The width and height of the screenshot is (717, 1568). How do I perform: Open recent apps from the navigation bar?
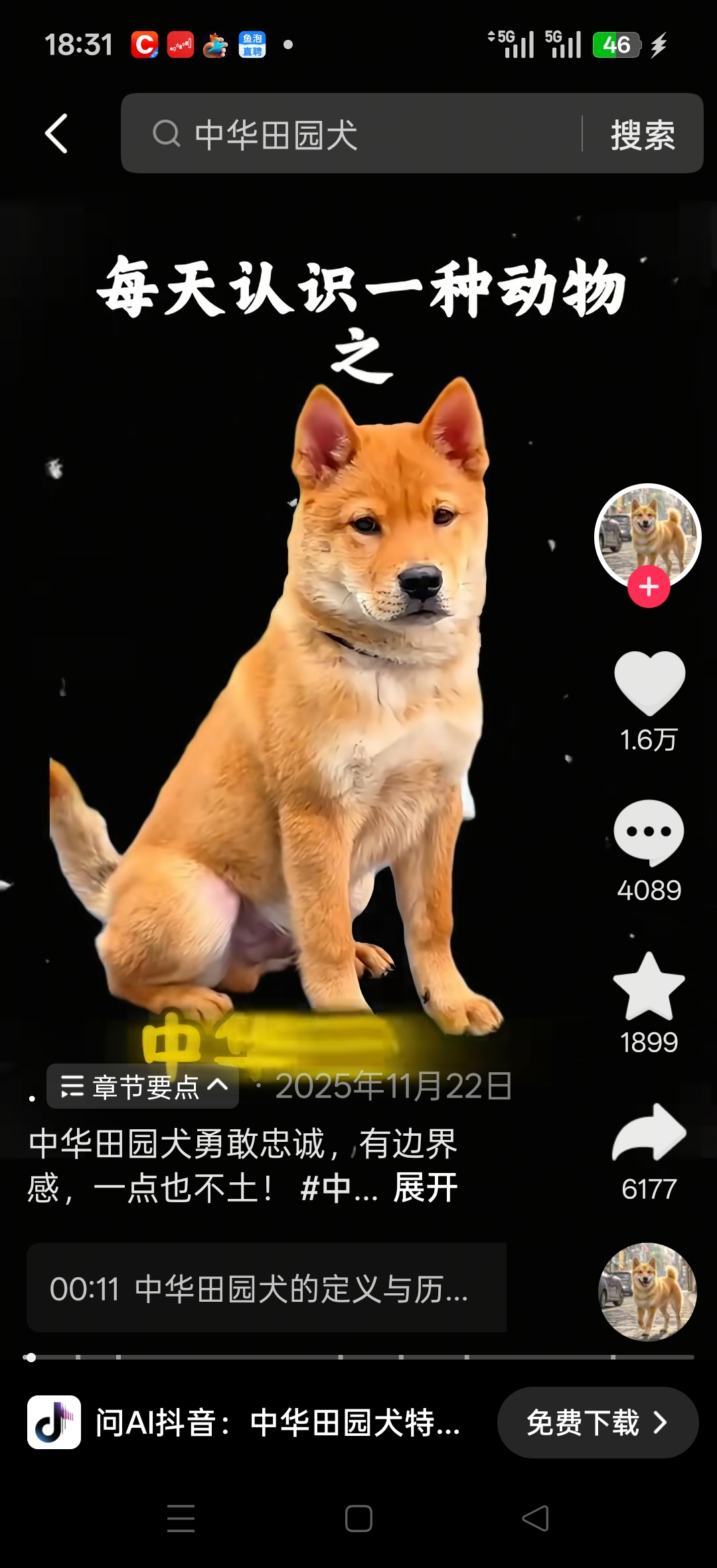pyautogui.click(x=181, y=1518)
